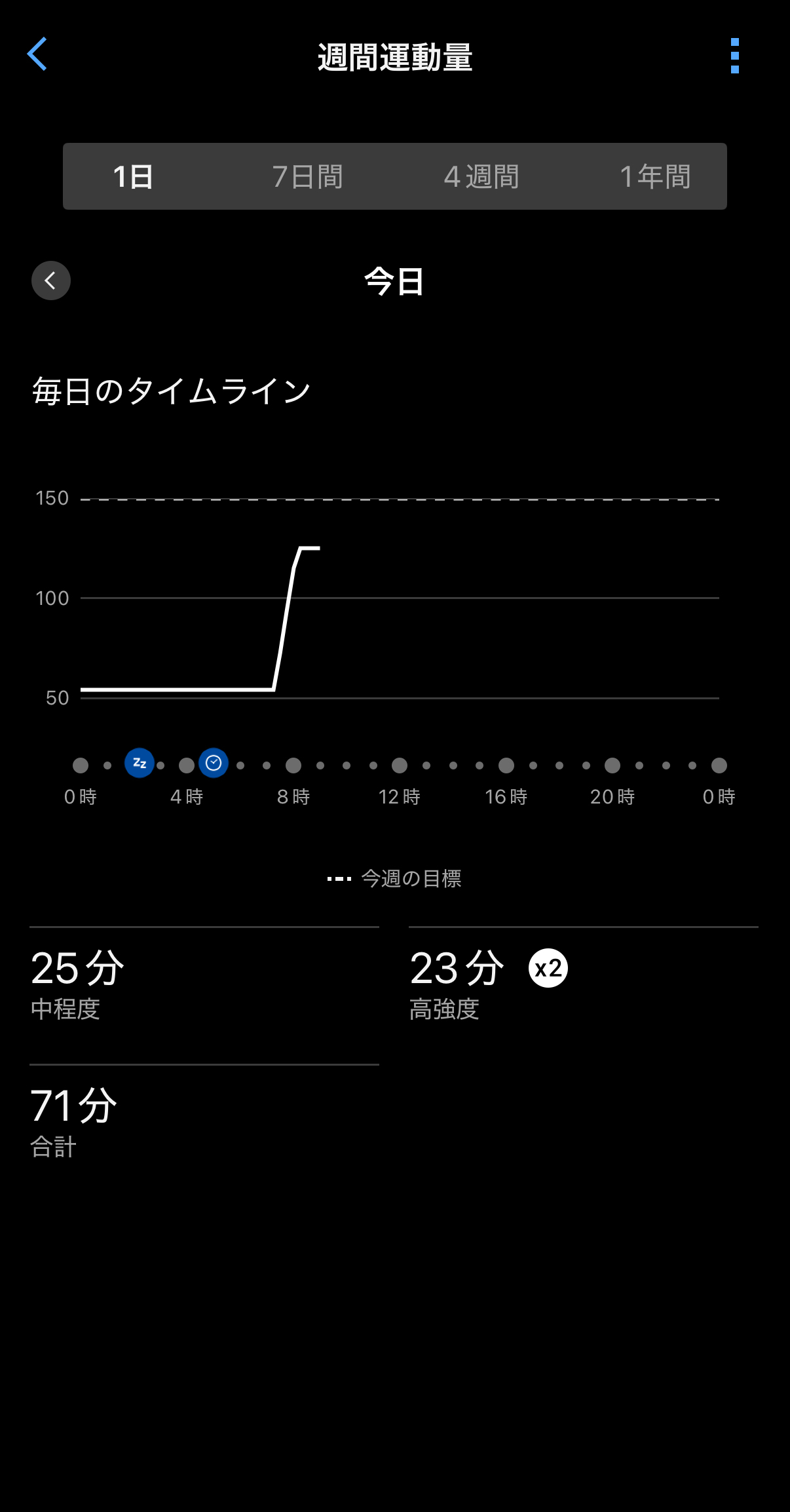Tap the clock marker on timeline

(214, 763)
